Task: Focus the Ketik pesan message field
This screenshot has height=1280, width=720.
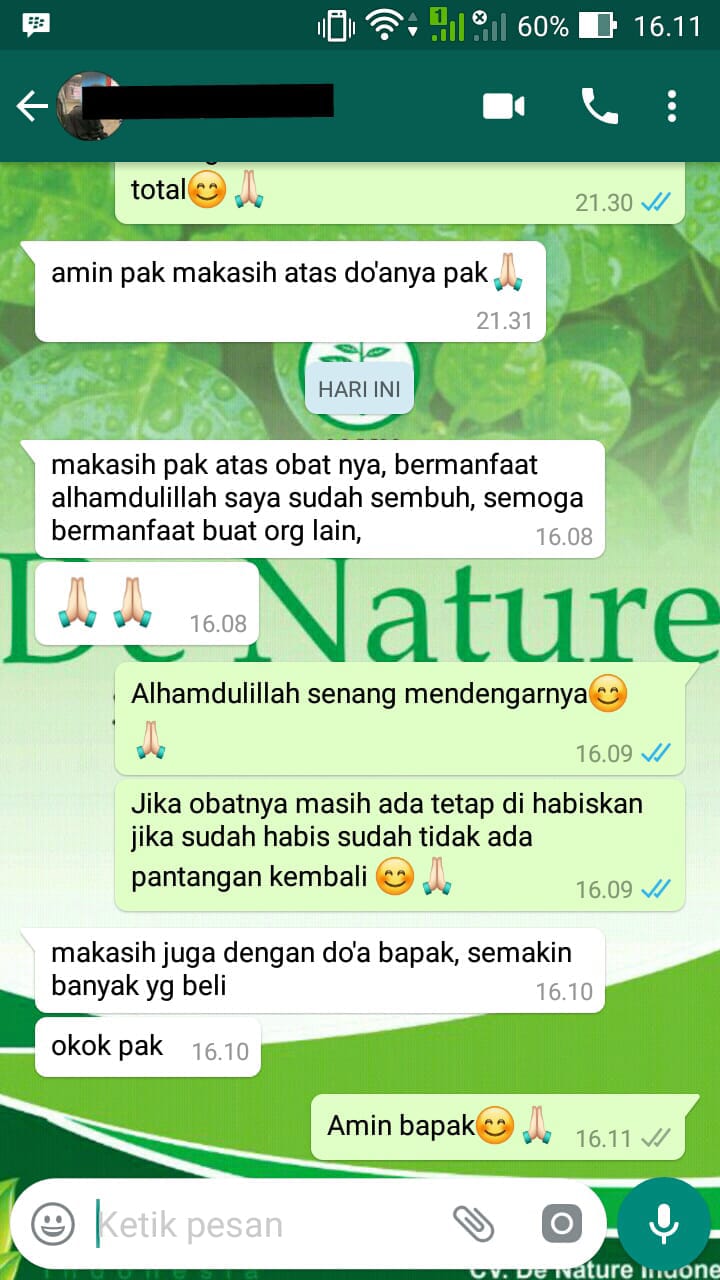Action: click(260, 1224)
